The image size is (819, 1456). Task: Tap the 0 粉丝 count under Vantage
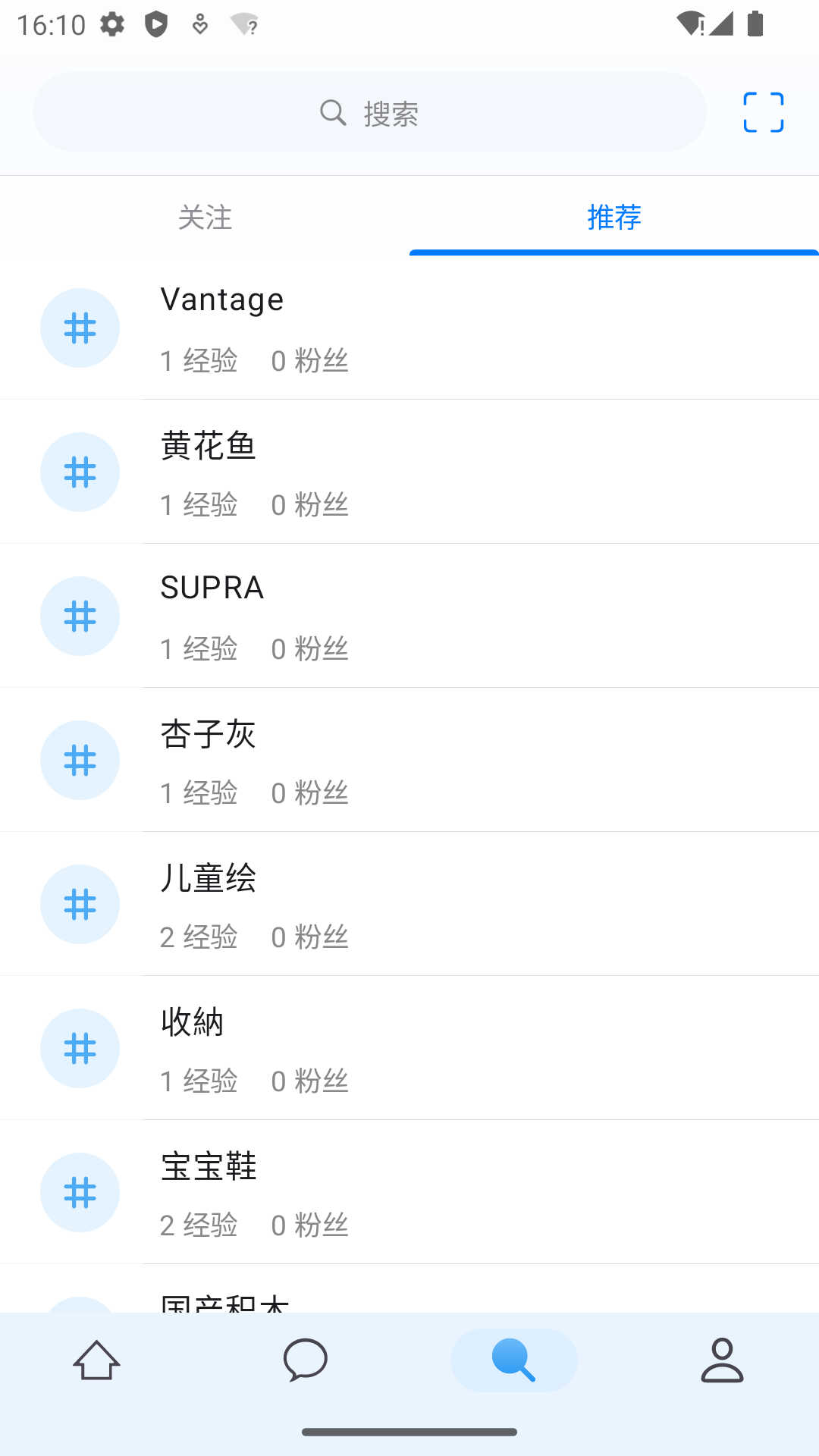(309, 361)
